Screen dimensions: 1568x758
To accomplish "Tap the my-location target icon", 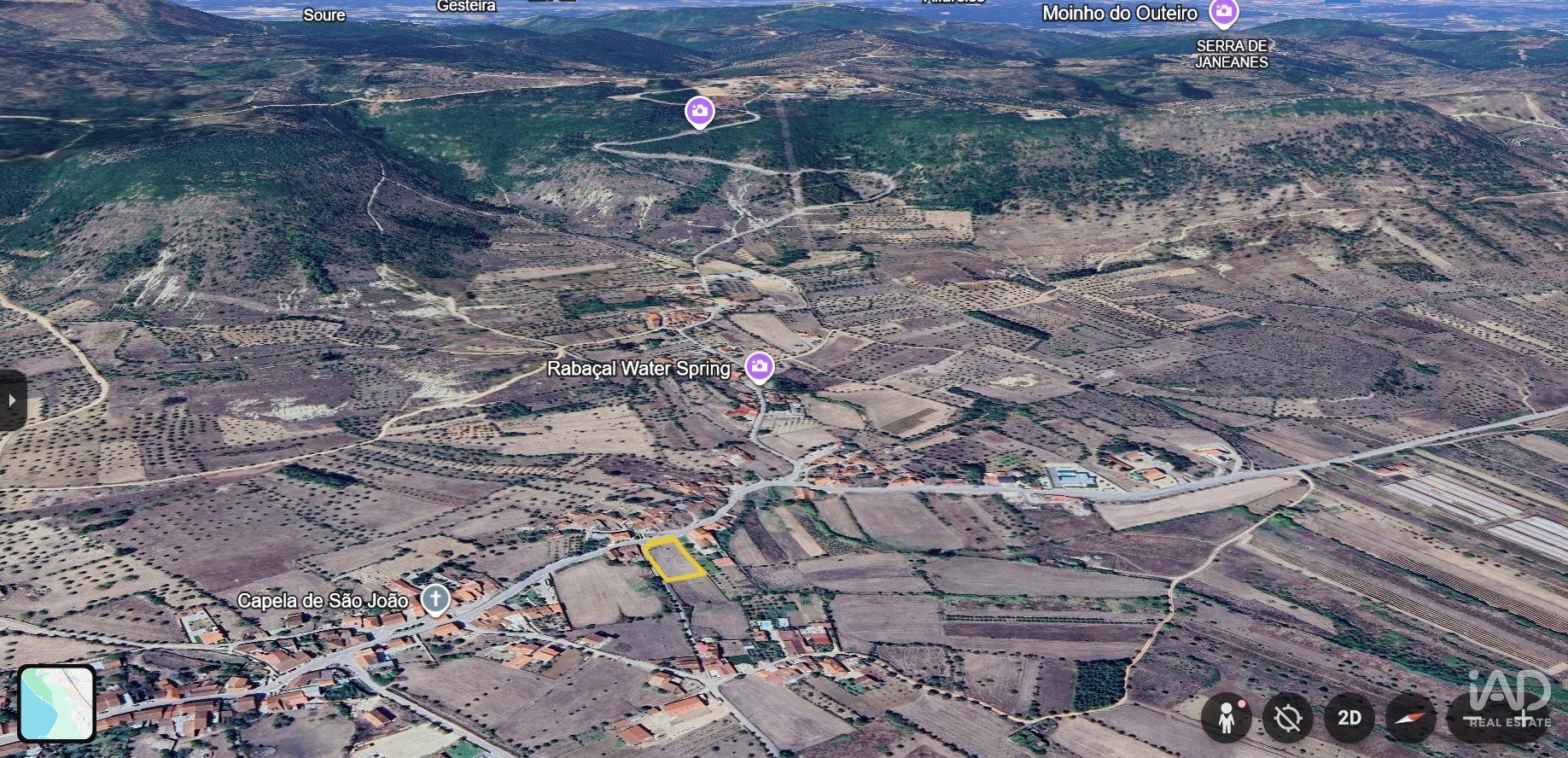I will [1287, 718].
